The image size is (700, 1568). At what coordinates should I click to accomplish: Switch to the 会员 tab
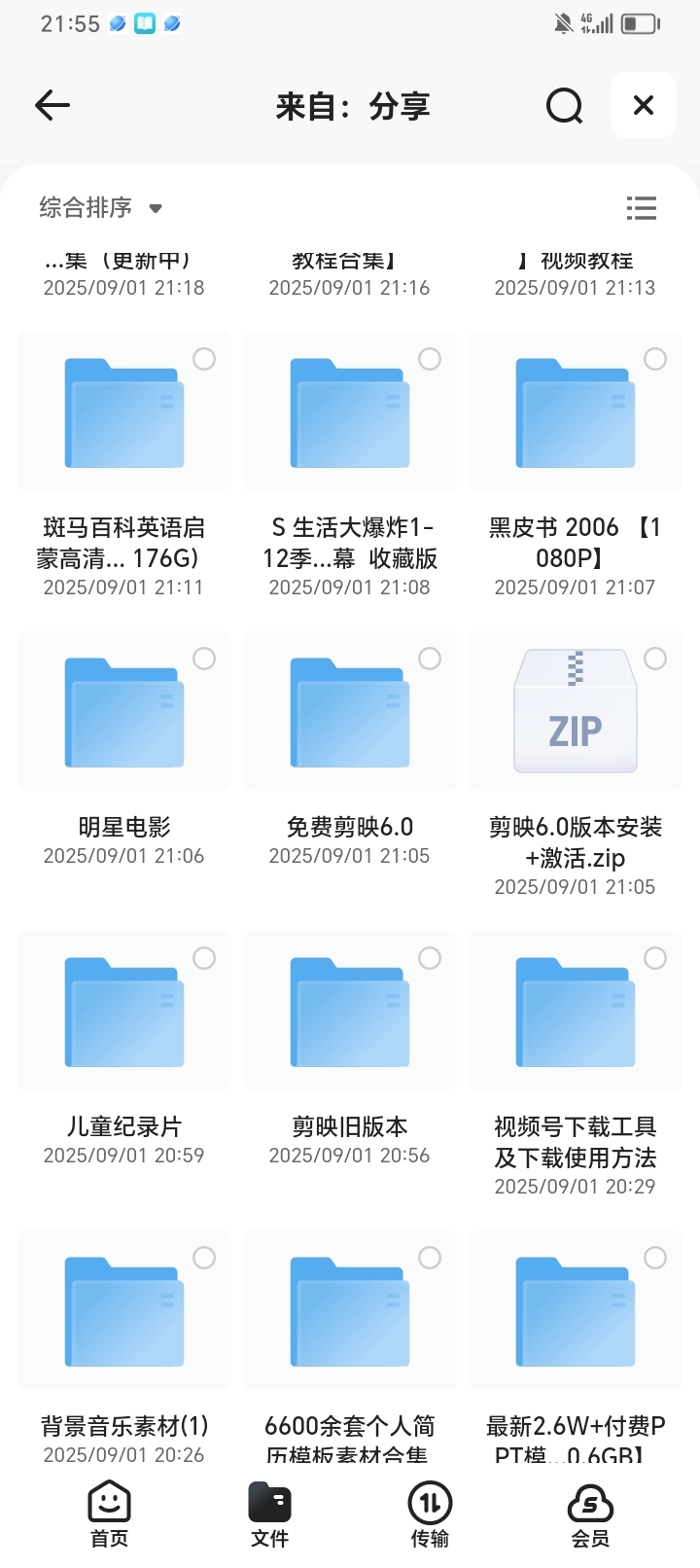tap(590, 1515)
